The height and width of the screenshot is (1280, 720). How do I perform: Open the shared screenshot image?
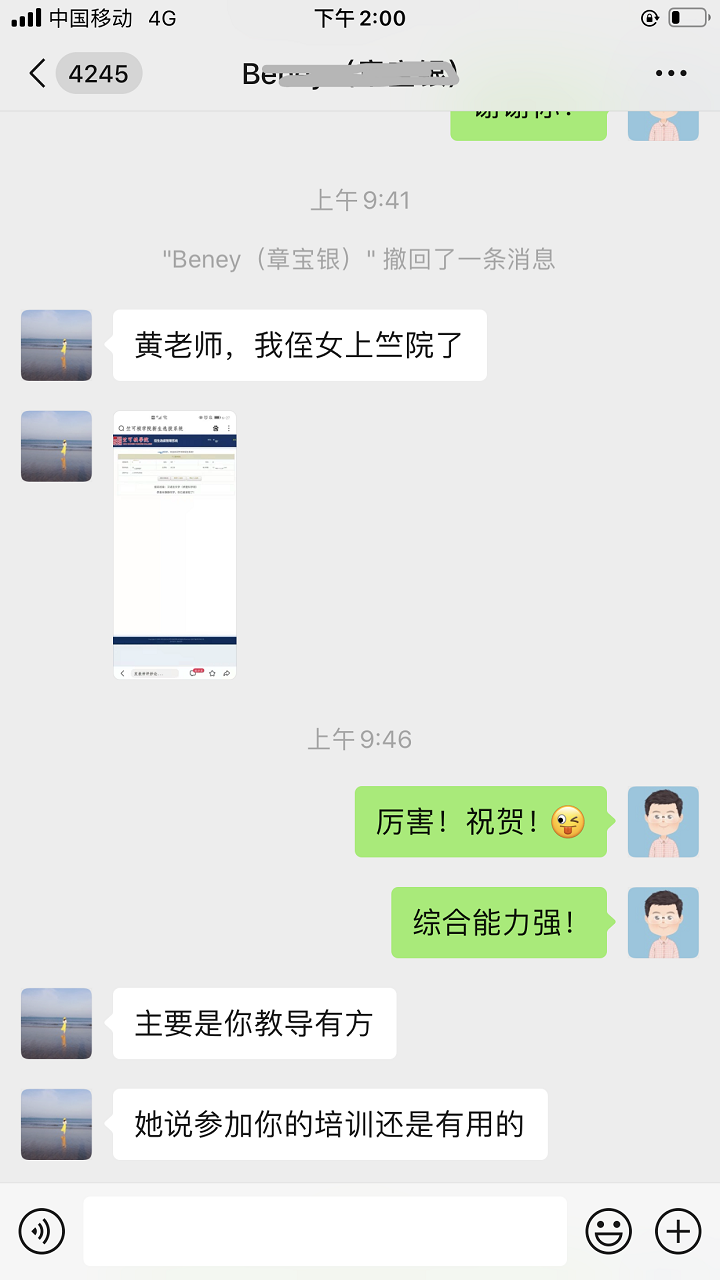(175, 545)
